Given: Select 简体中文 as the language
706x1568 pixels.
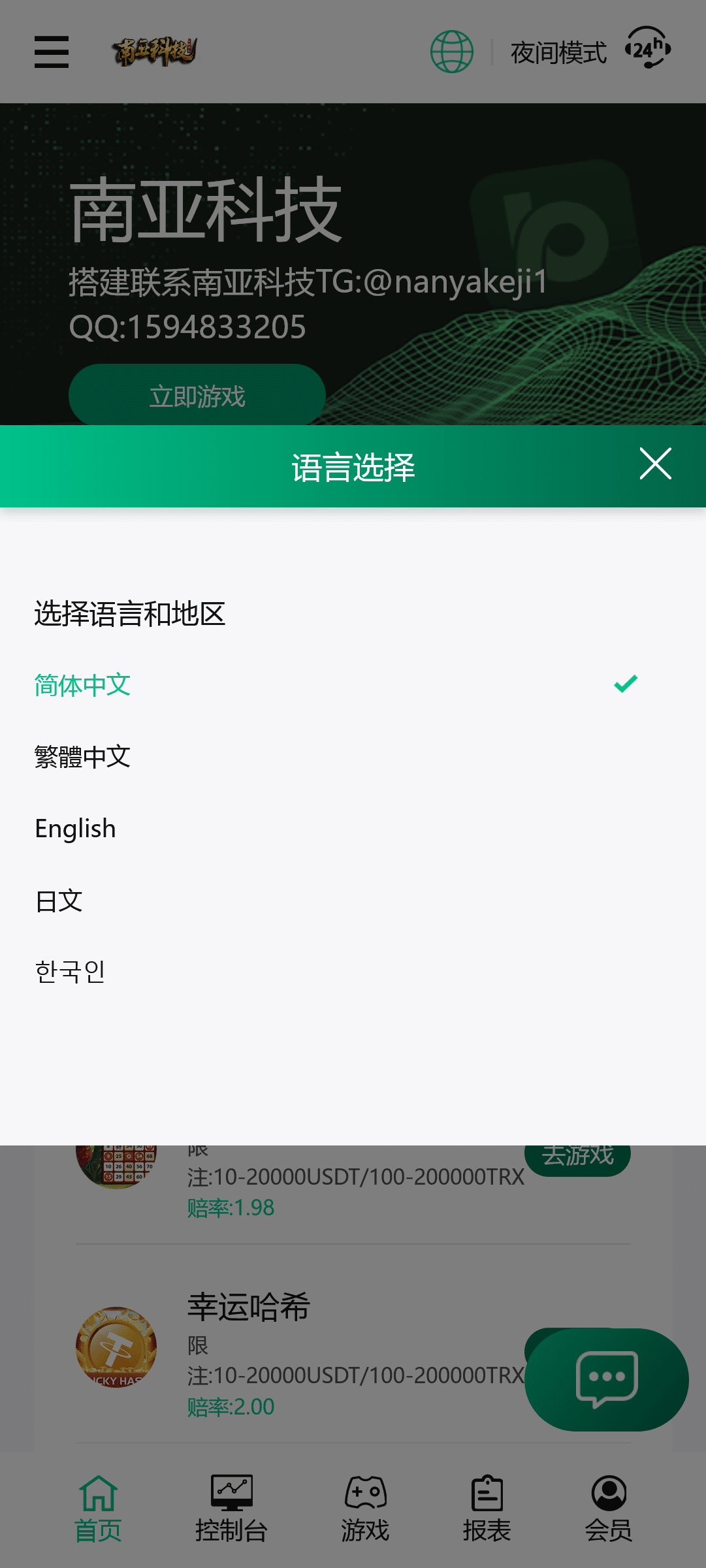Looking at the screenshot, I should 353,685.
